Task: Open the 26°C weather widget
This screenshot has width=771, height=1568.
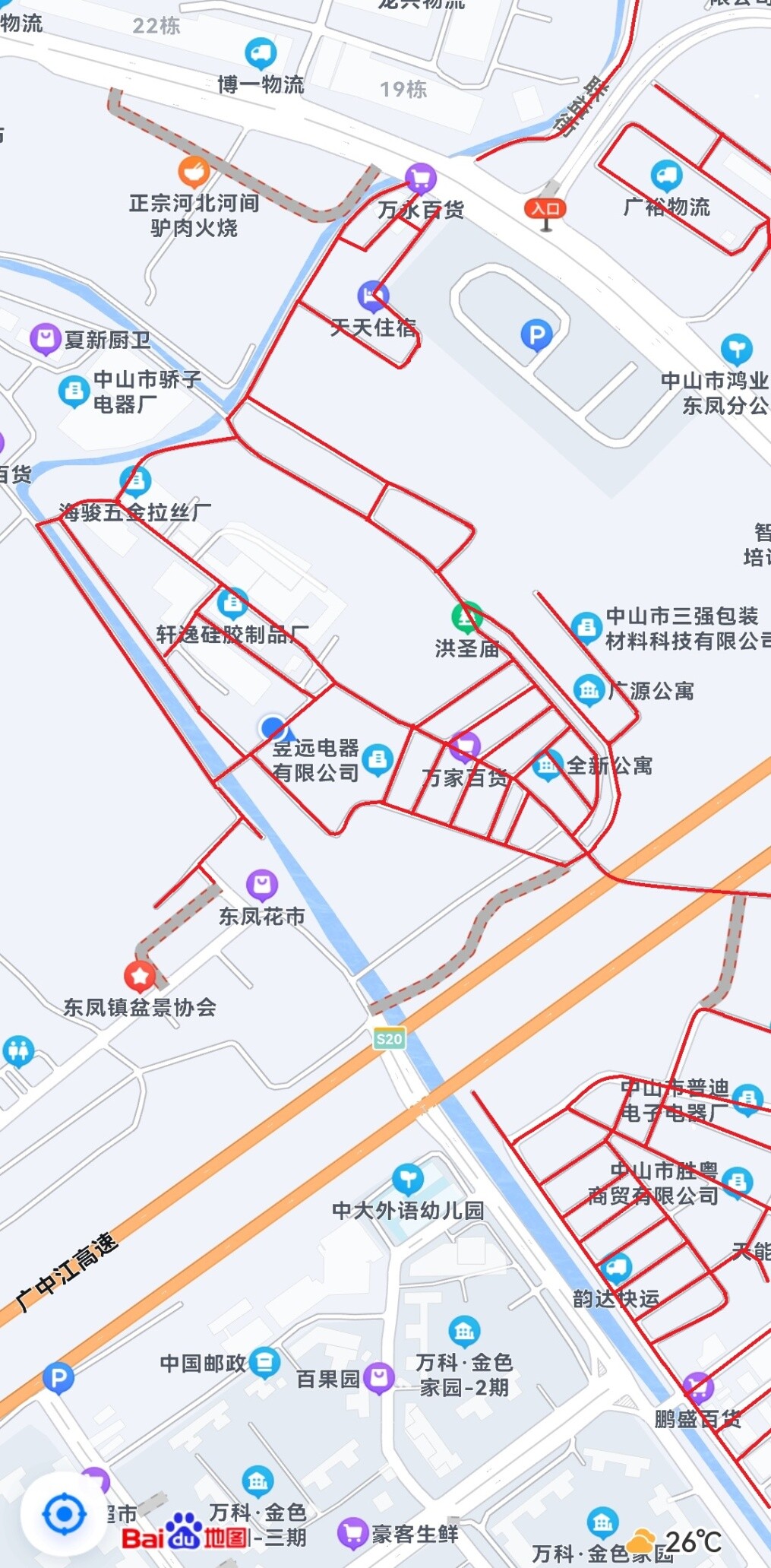Action: pyautogui.click(x=678, y=1541)
